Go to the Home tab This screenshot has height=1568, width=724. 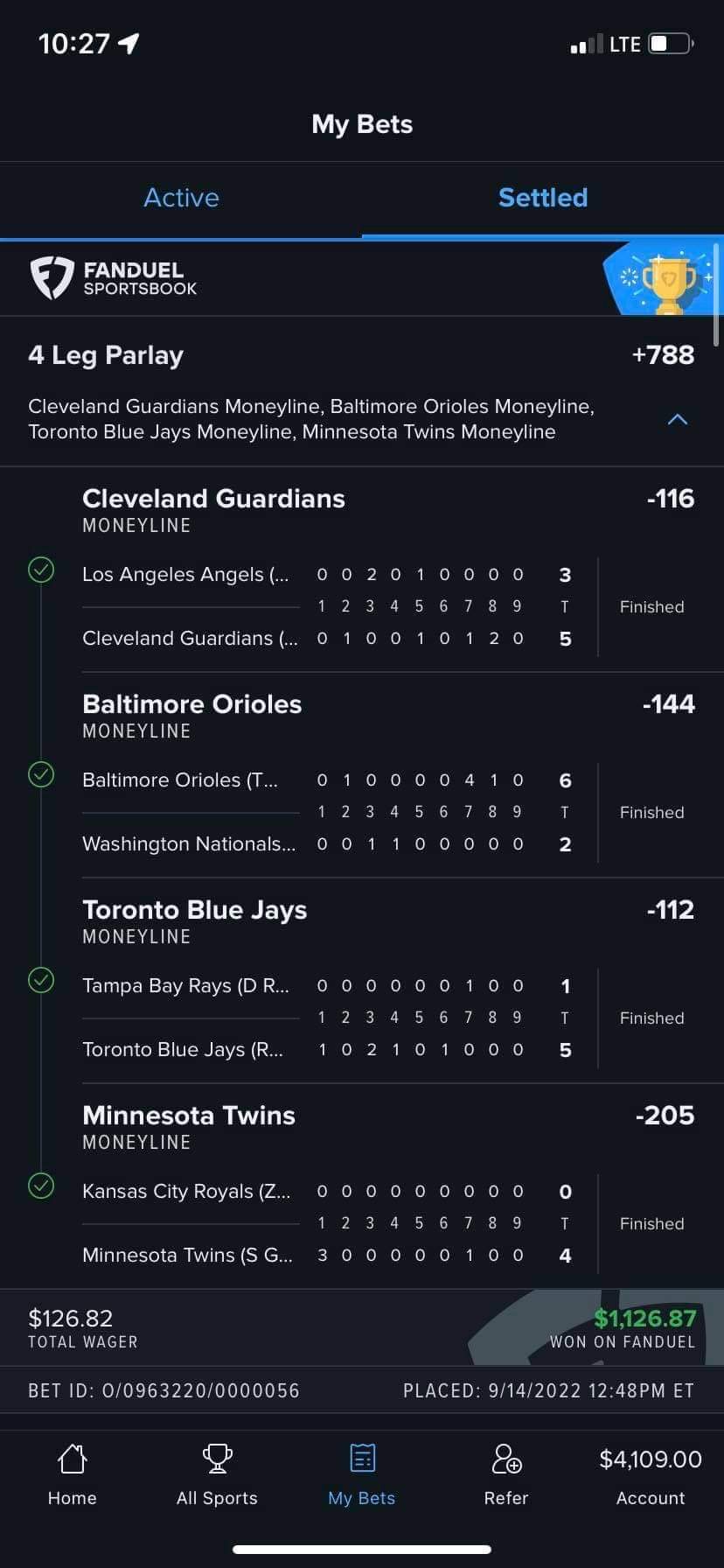tap(73, 1474)
